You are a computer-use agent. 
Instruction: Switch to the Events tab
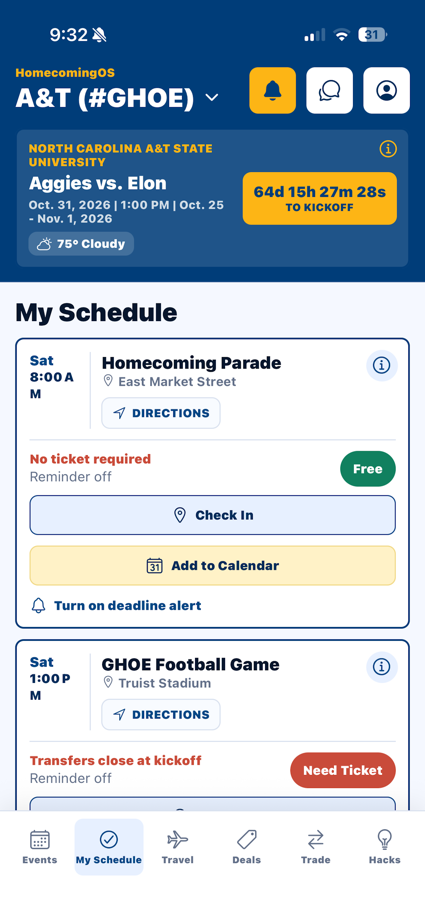pyautogui.click(x=40, y=847)
